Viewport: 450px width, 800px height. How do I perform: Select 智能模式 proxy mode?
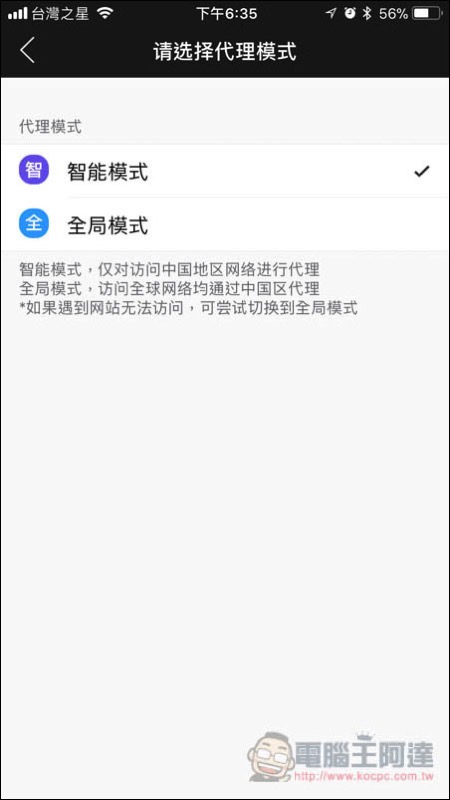(x=225, y=171)
